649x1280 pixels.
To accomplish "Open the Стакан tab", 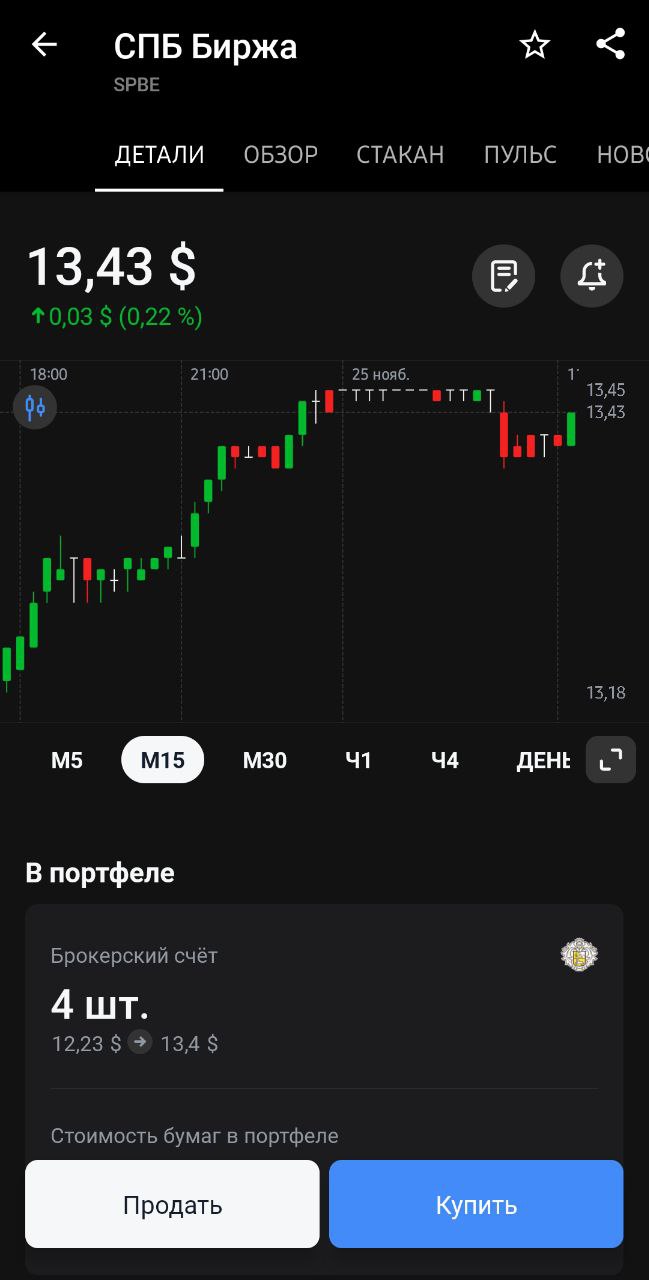I will [x=400, y=155].
